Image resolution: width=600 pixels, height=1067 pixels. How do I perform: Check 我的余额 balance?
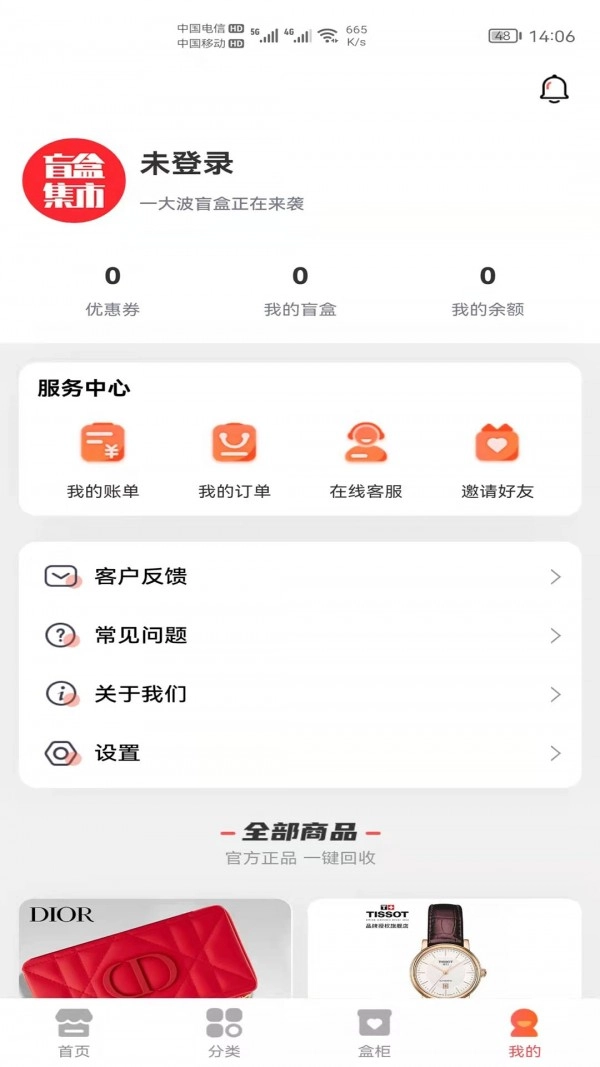click(487, 290)
